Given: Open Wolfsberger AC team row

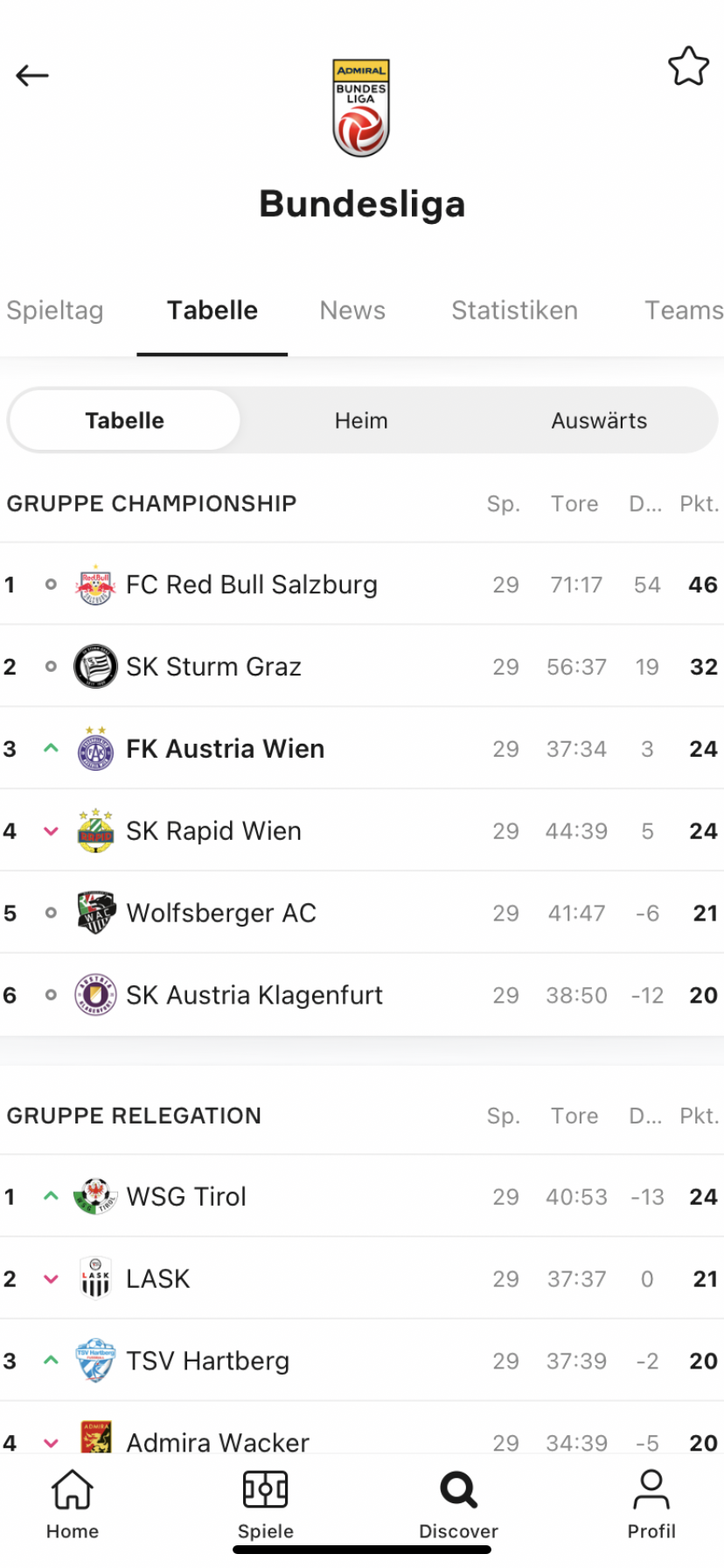Looking at the screenshot, I should [362, 913].
